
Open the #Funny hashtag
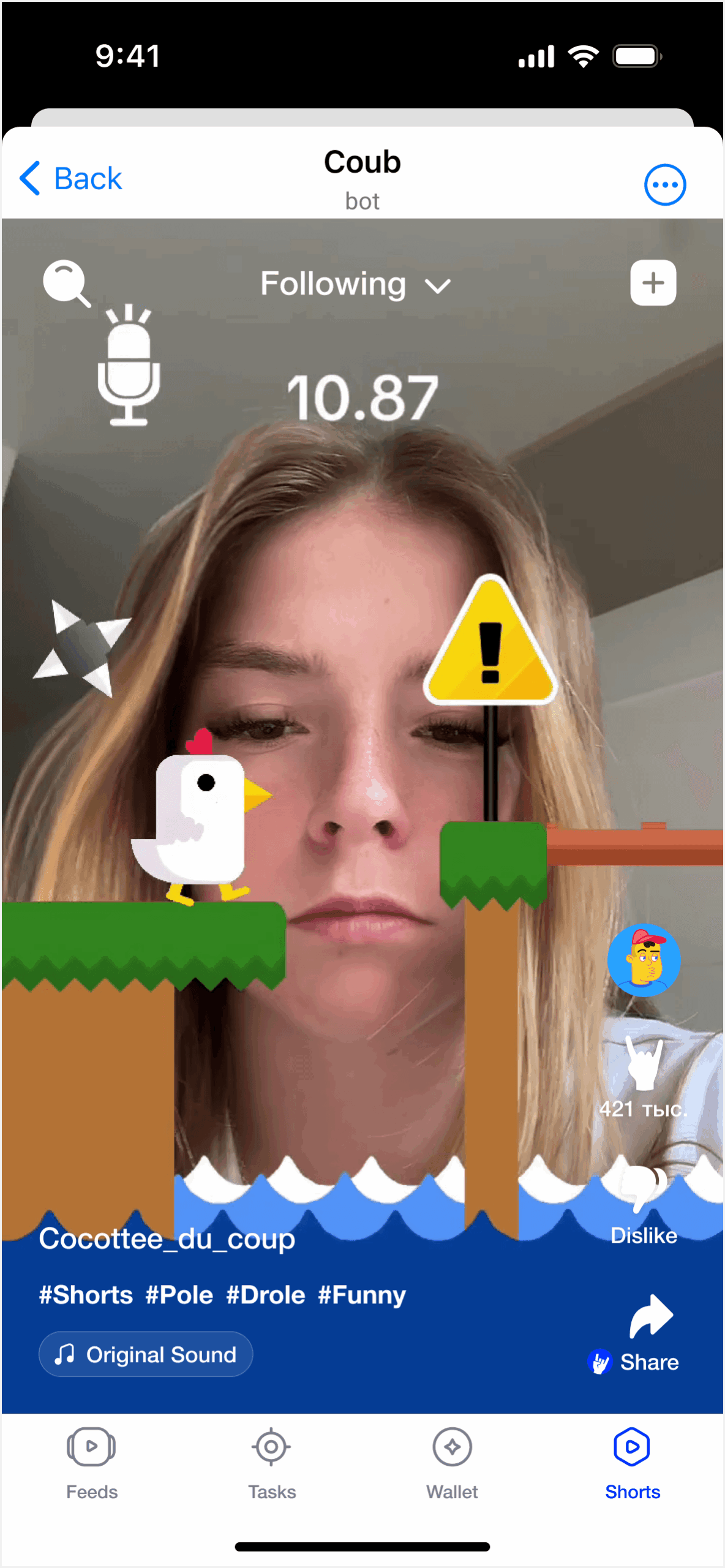point(362,1295)
